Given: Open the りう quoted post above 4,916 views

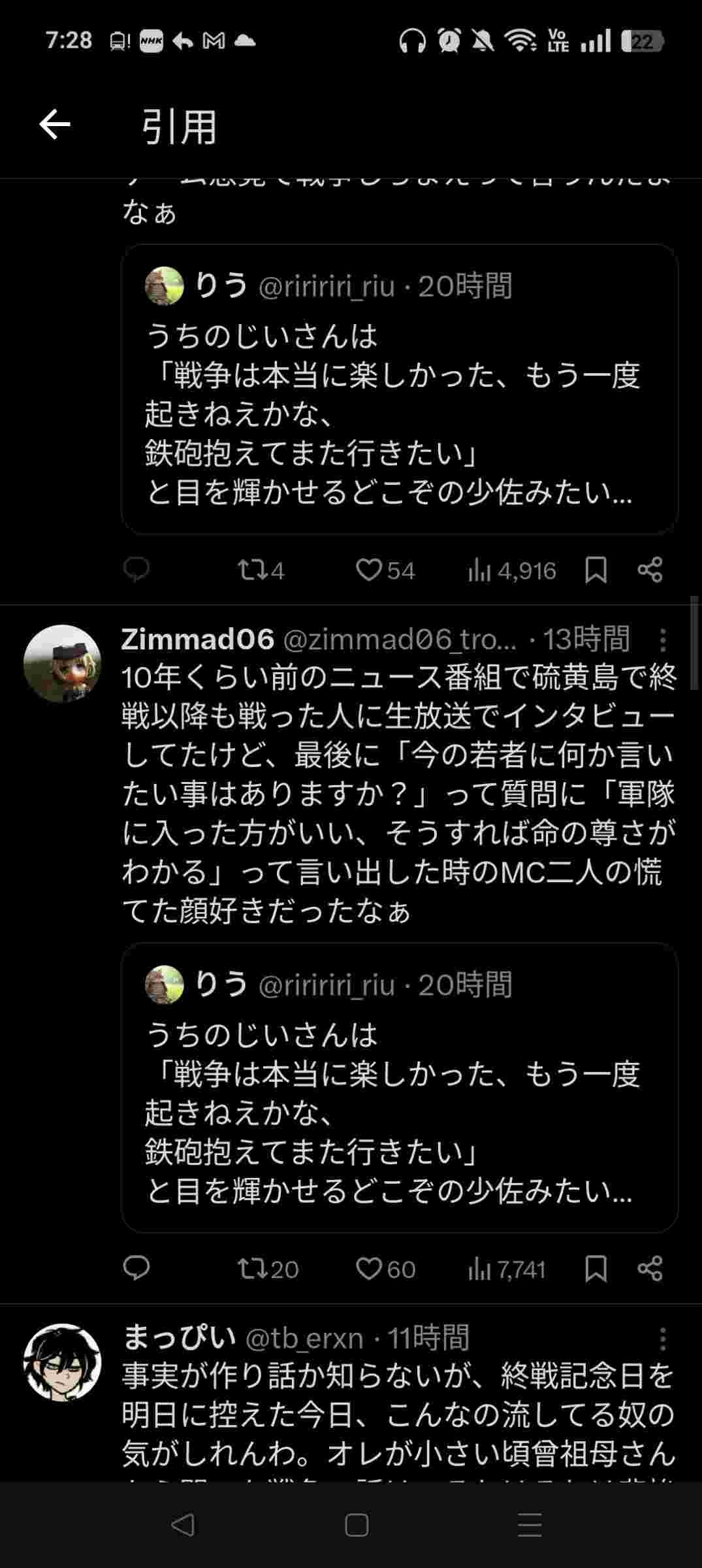Looking at the screenshot, I should pyautogui.click(x=399, y=389).
